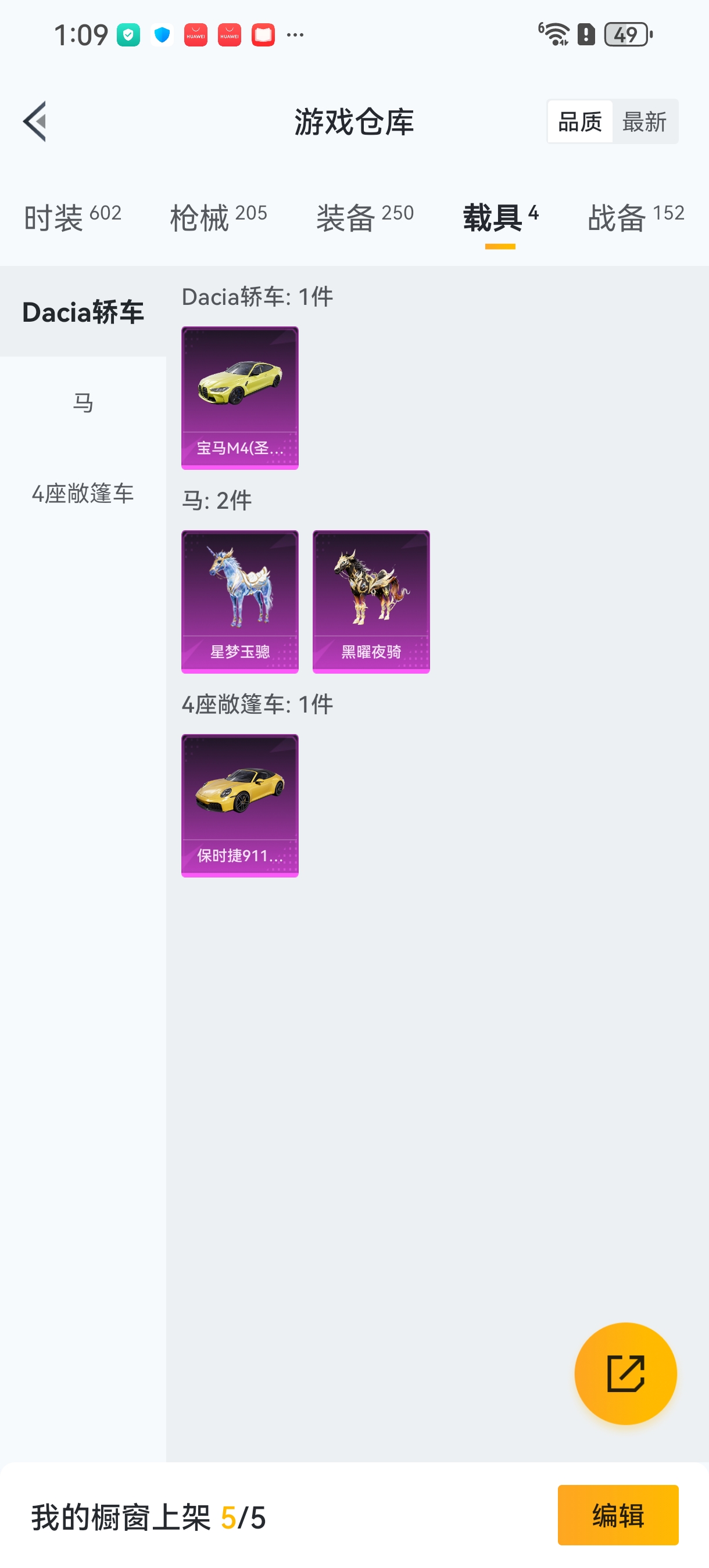This screenshot has height=1568, width=709.
Task: Open the 装备 tab
Action: (x=365, y=217)
